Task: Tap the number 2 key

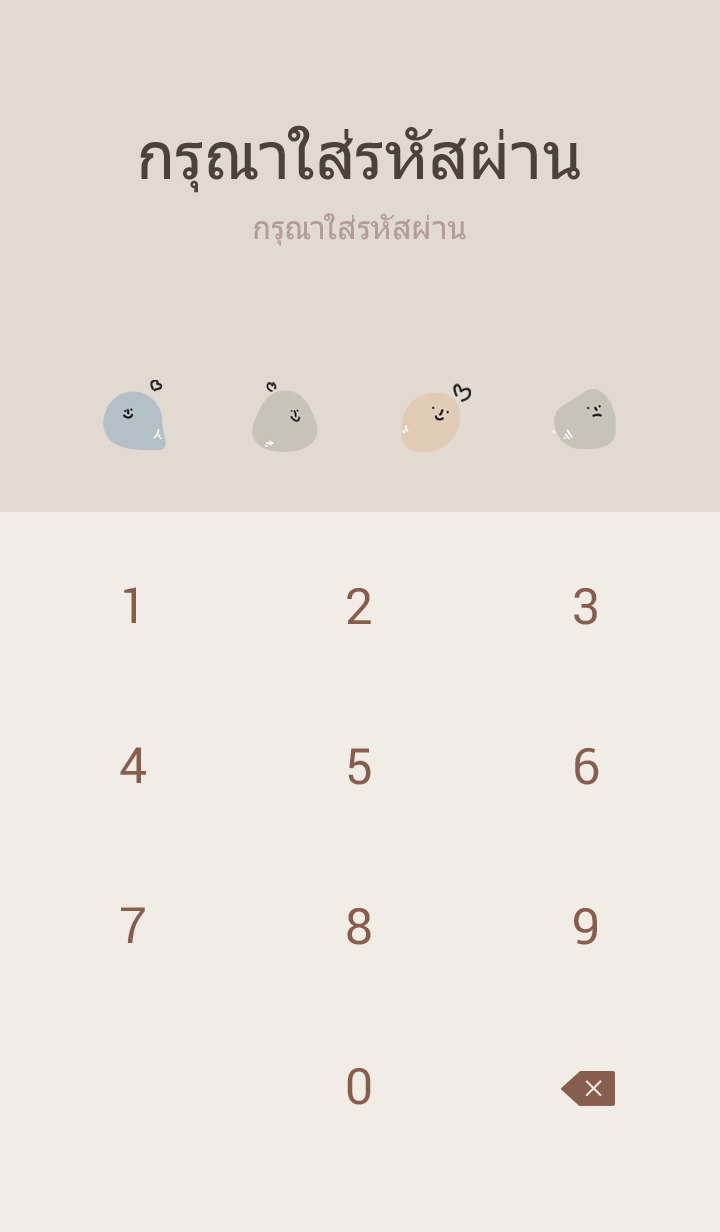Action: pyautogui.click(x=359, y=606)
